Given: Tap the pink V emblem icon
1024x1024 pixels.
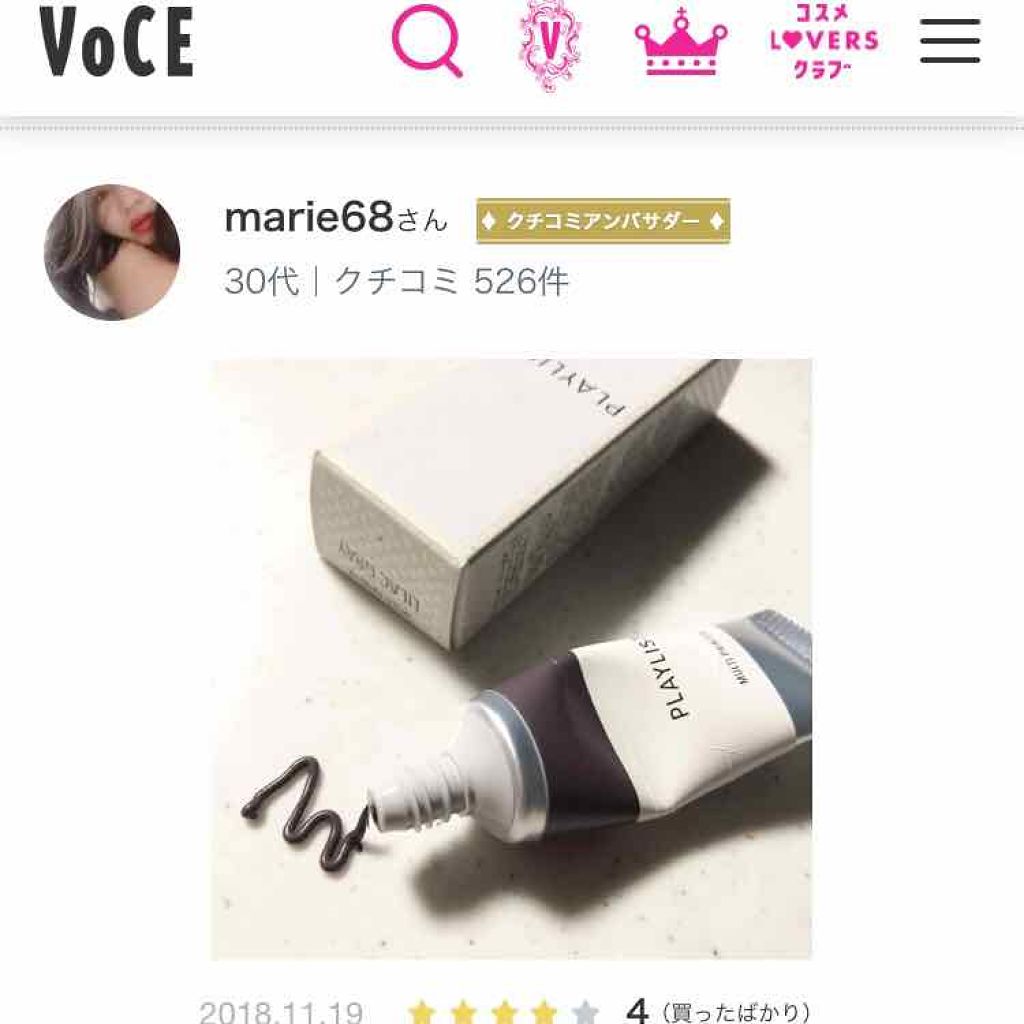Looking at the screenshot, I should [x=549, y=45].
